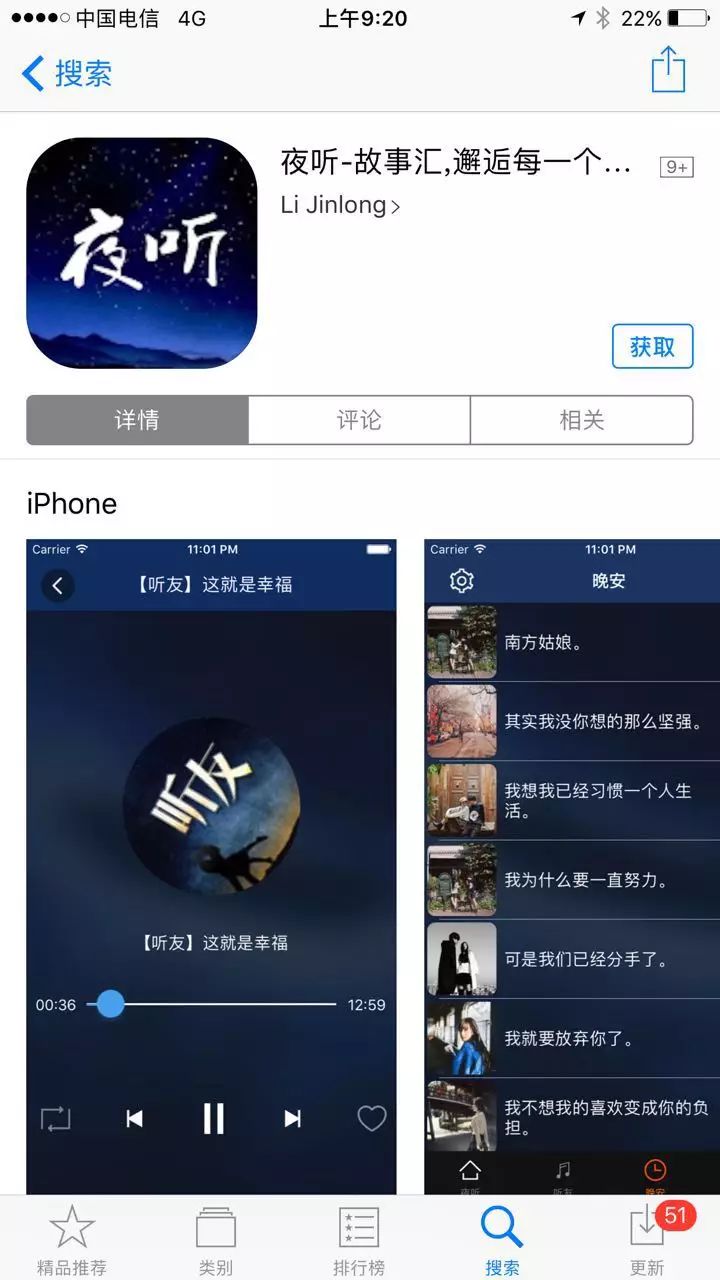This screenshot has width=720, height=1280.
Task: Open the 精品推荐 tab
Action: pyautogui.click(x=72, y=1240)
